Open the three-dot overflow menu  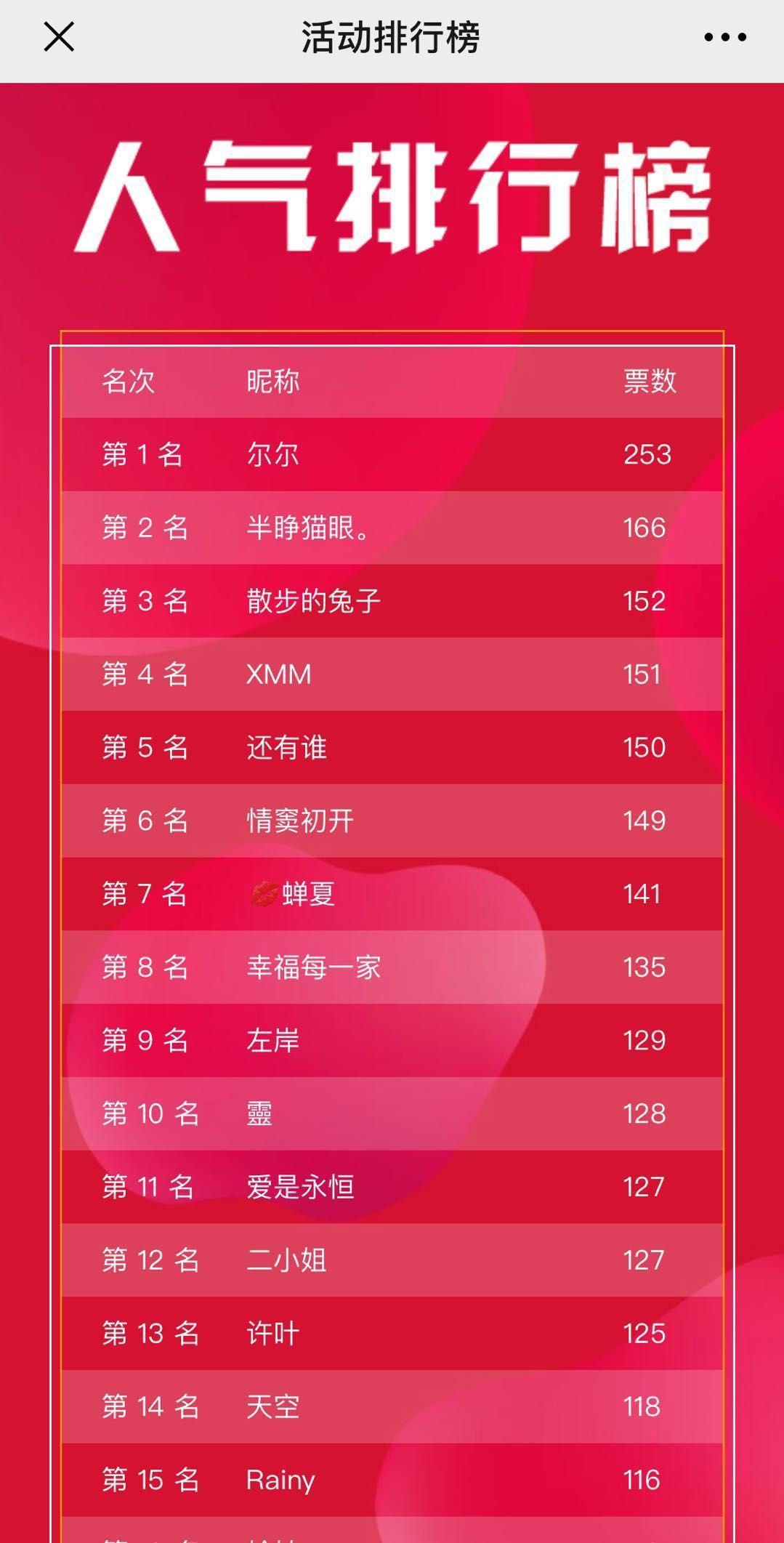724,37
